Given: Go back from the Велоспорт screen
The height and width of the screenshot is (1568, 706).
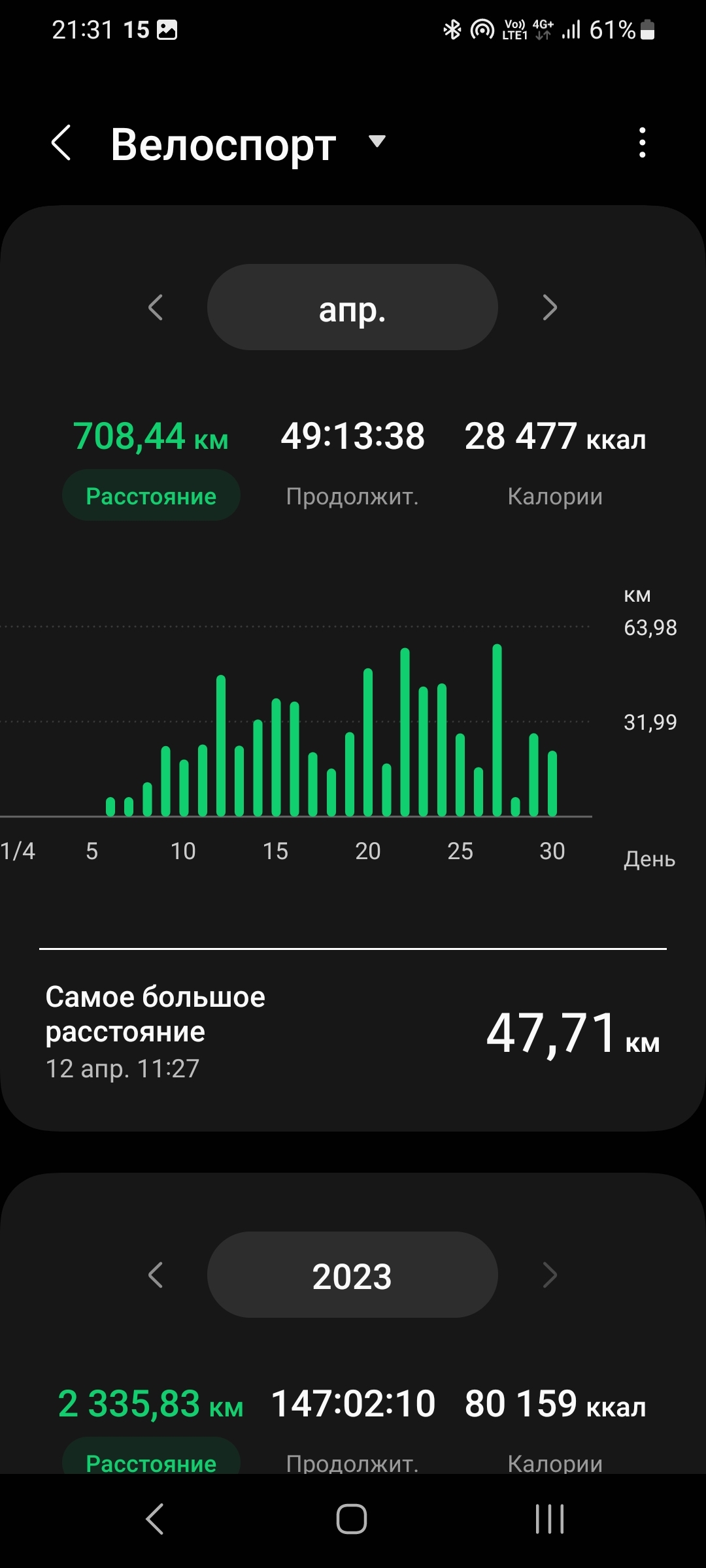Looking at the screenshot, I should pyautogui.click(x=61, y=143).
